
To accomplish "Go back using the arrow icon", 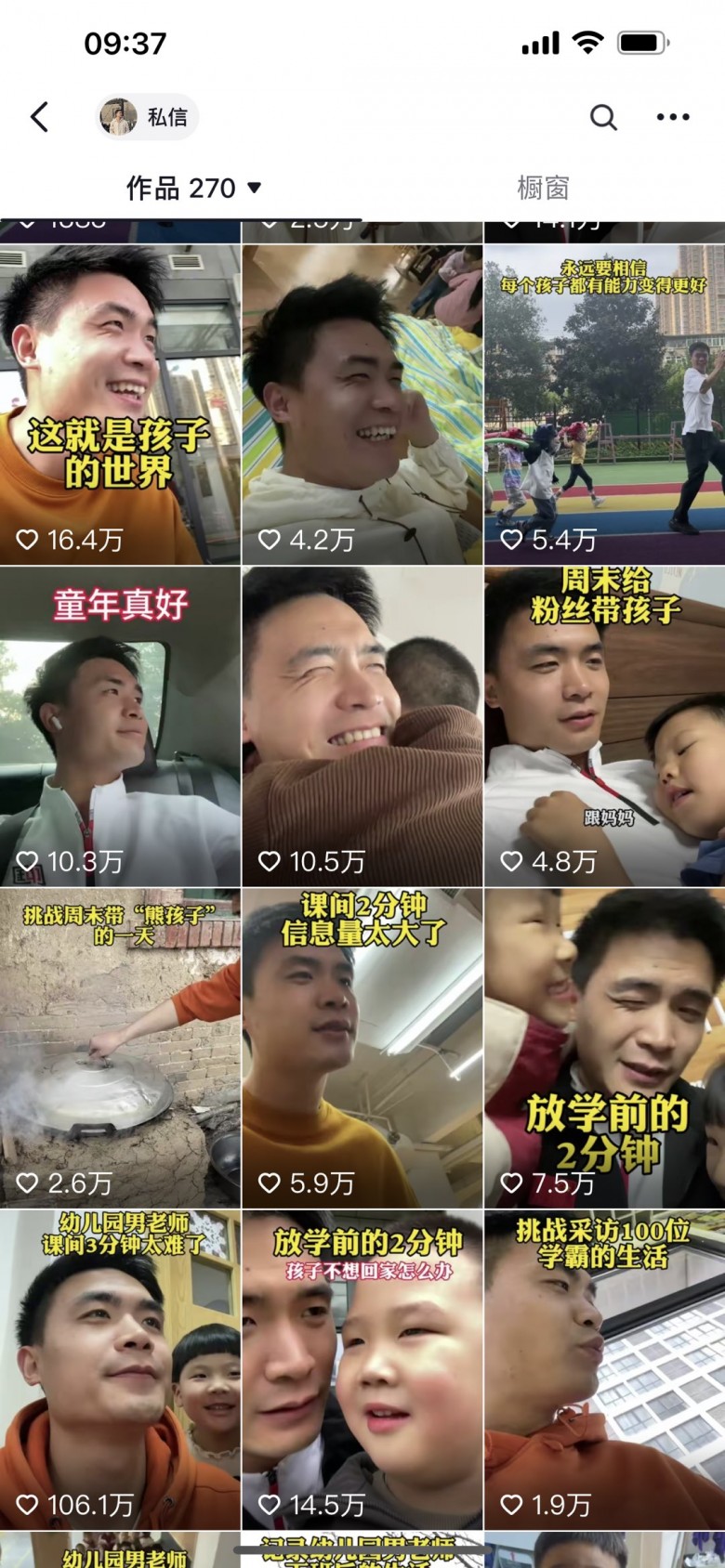I will pos(39,117).
